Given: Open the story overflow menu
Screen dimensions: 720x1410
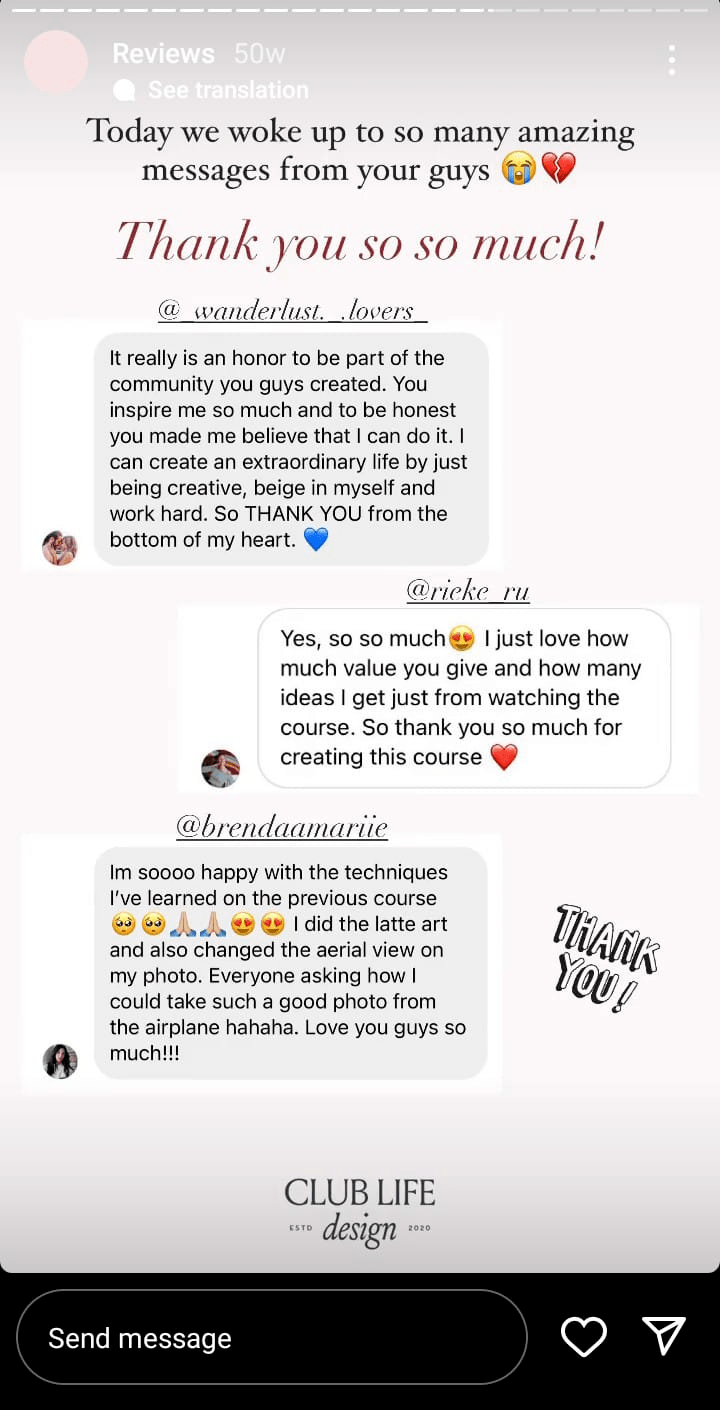Looking at the screenshot, I should click(x=671, y=60).
